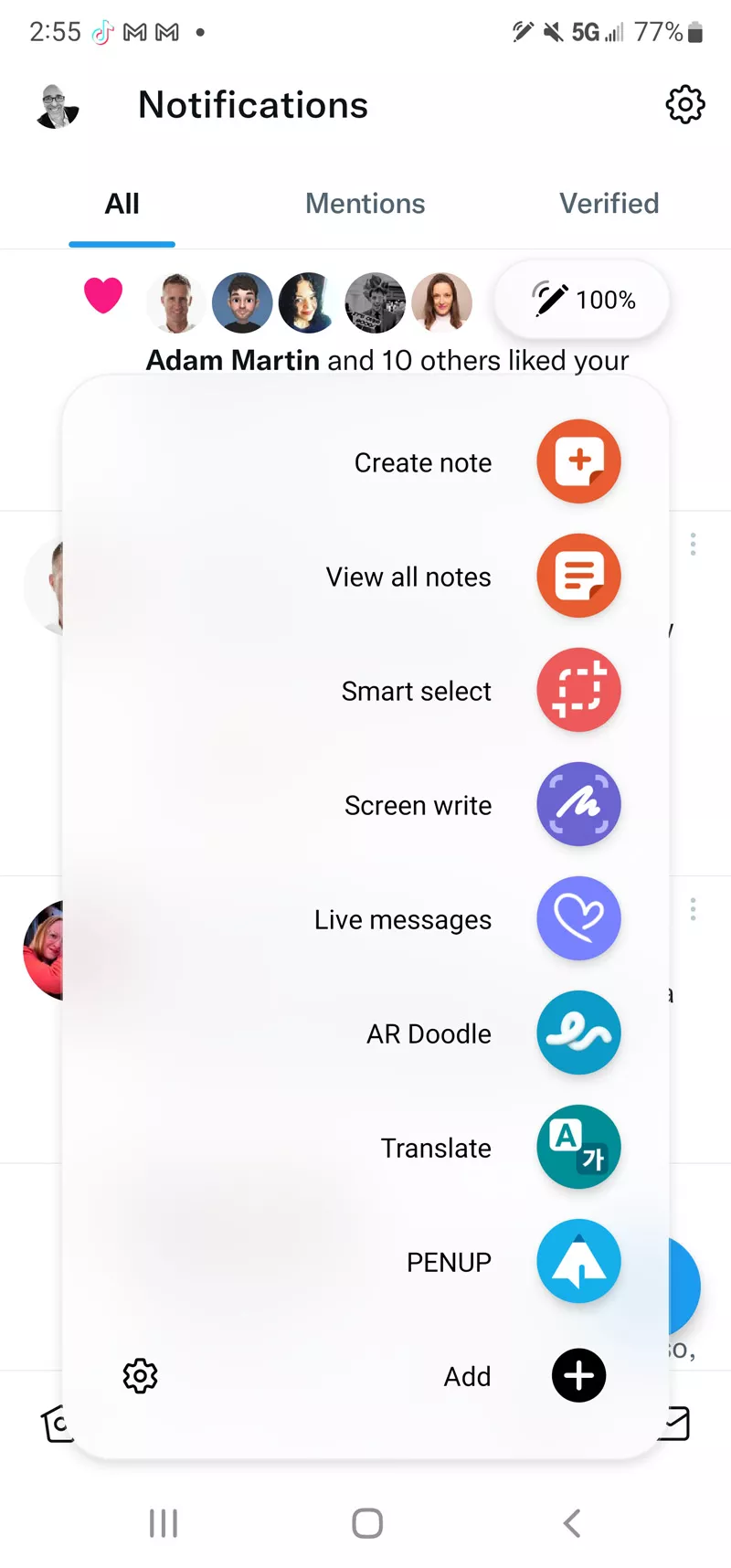The height and width of the screenshot is (1568, 731).
Task: Open Live messages
Action: pos(577,918)
